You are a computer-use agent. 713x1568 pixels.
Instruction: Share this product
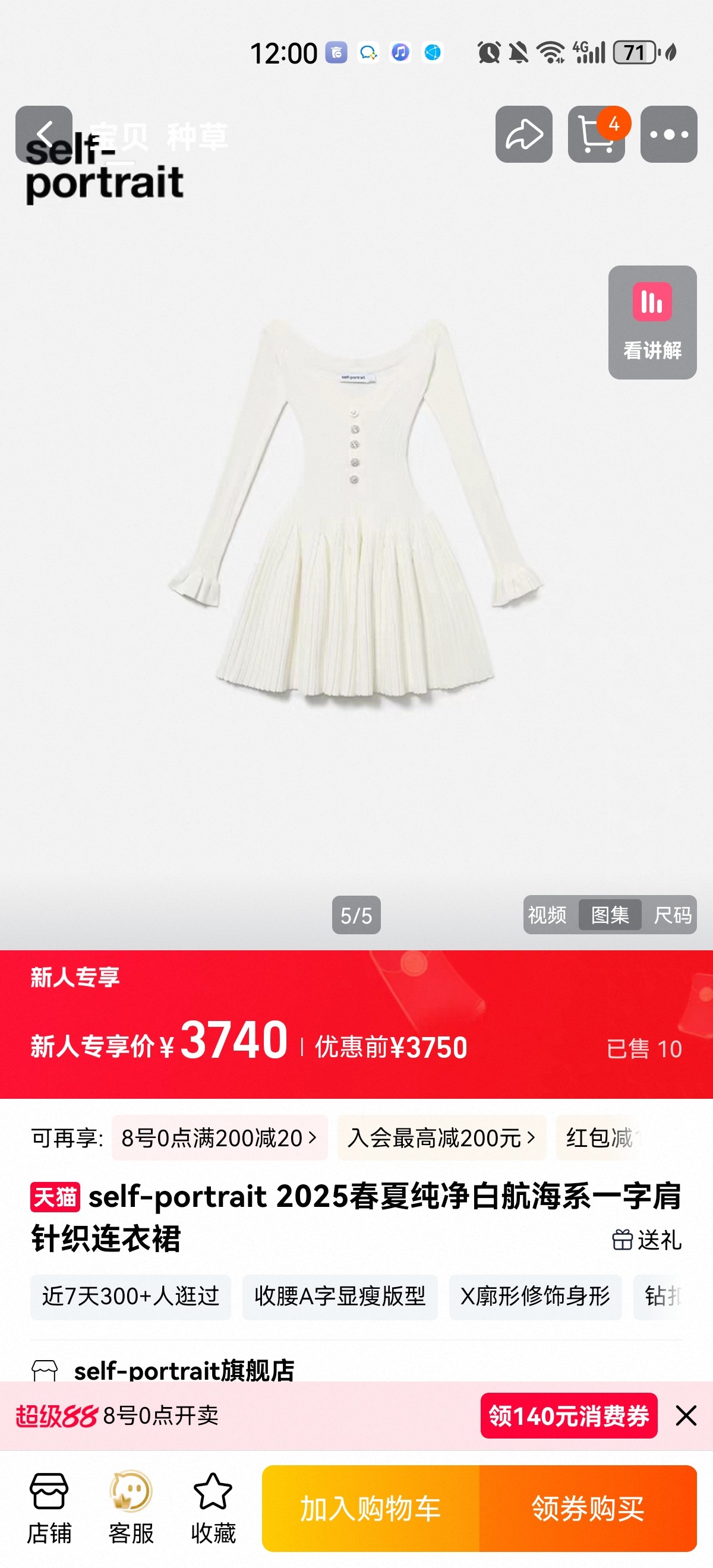[523, 134]
